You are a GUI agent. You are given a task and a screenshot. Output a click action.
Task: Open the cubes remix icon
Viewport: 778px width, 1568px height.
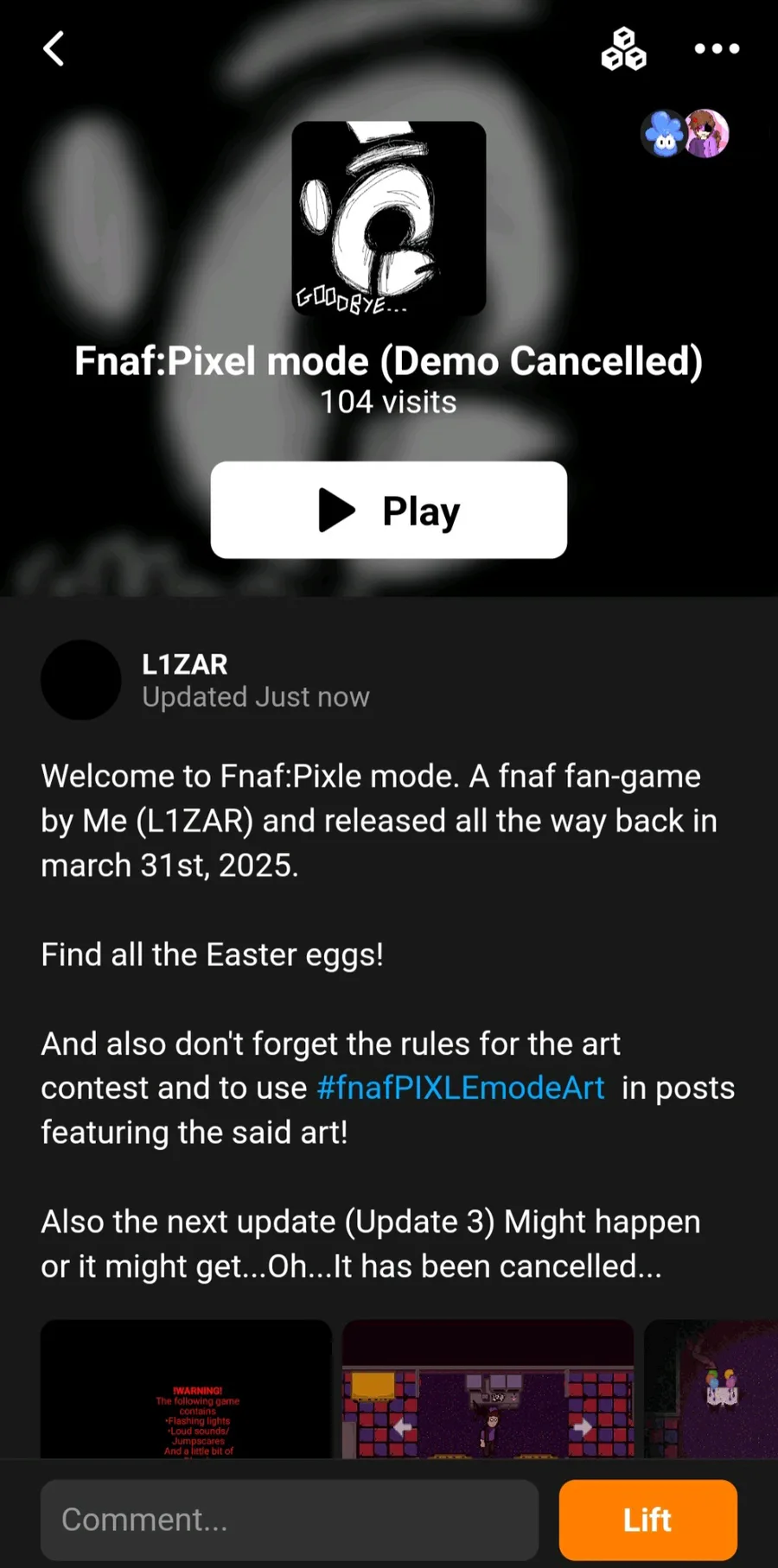coord(623,48)
